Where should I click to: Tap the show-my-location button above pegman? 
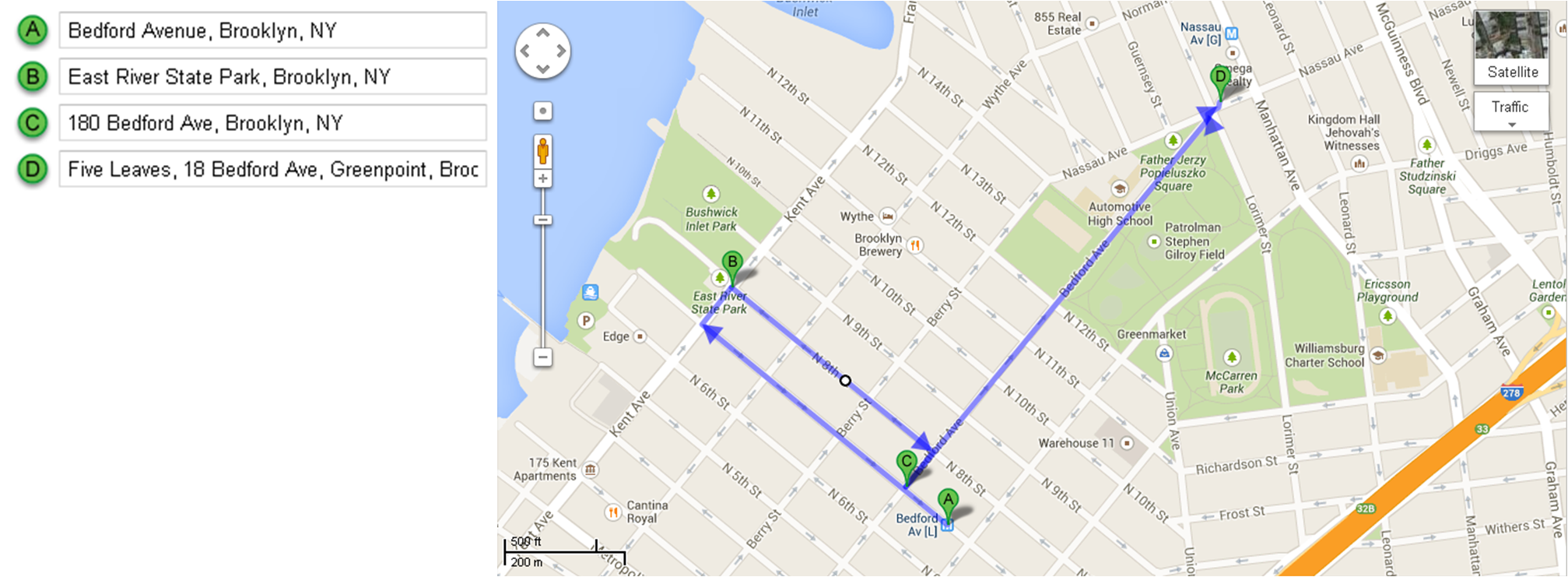(543, 111)
